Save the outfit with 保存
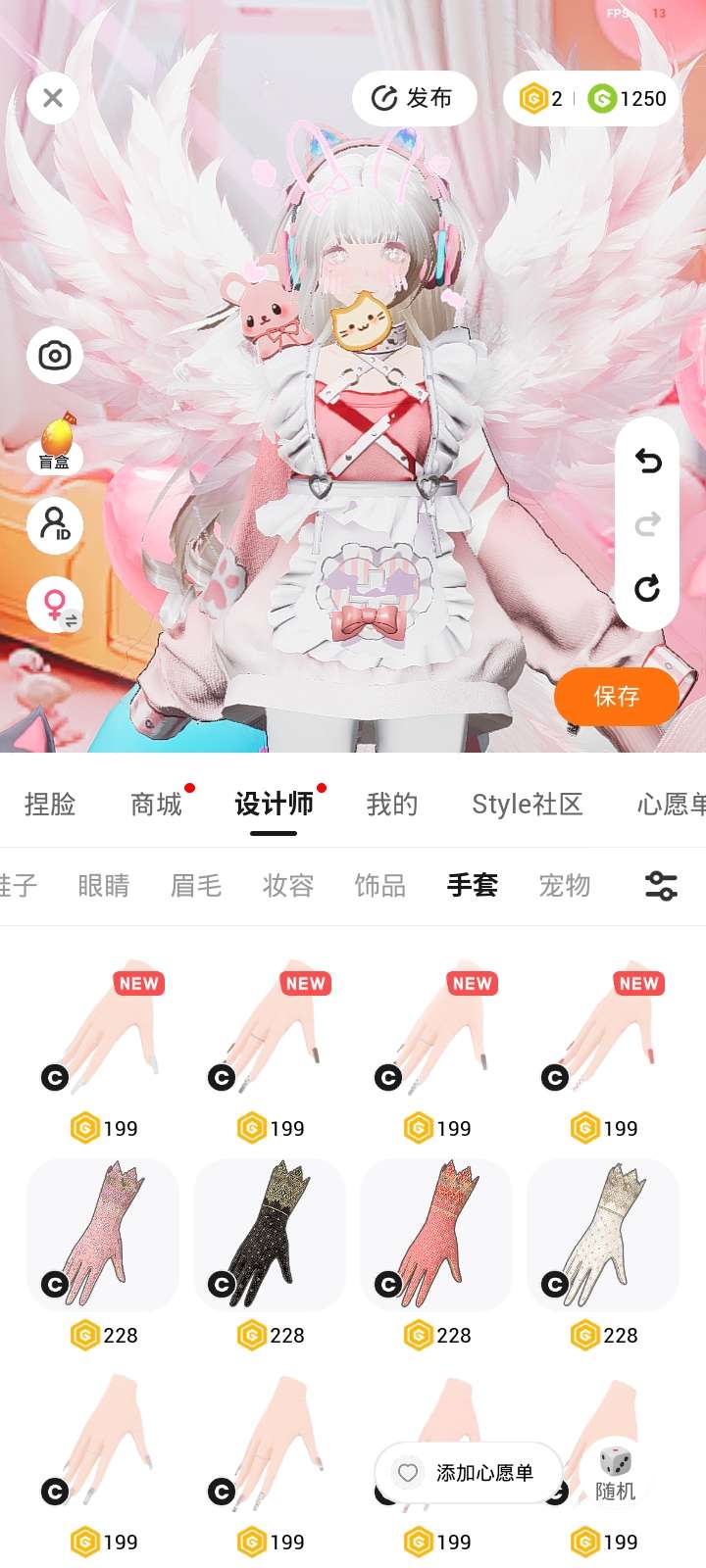Viewport: 706px width, 1568px height. click(617, 697)
